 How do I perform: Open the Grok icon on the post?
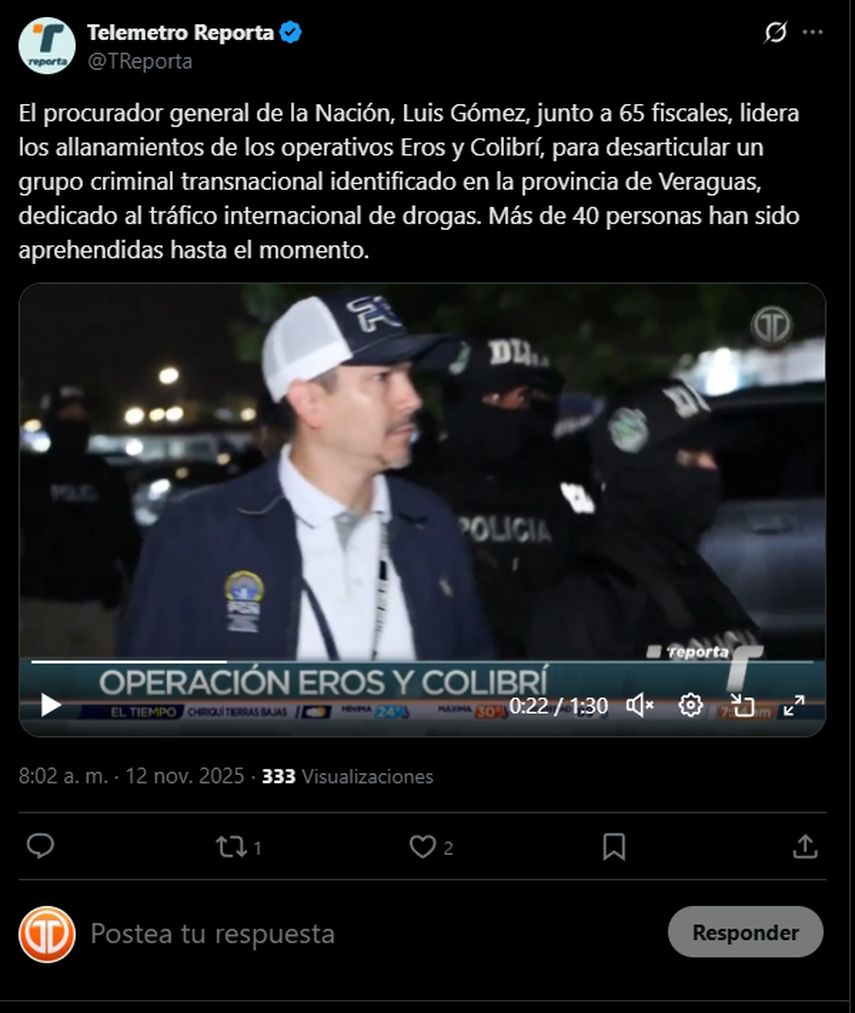(x=775, y=33)
